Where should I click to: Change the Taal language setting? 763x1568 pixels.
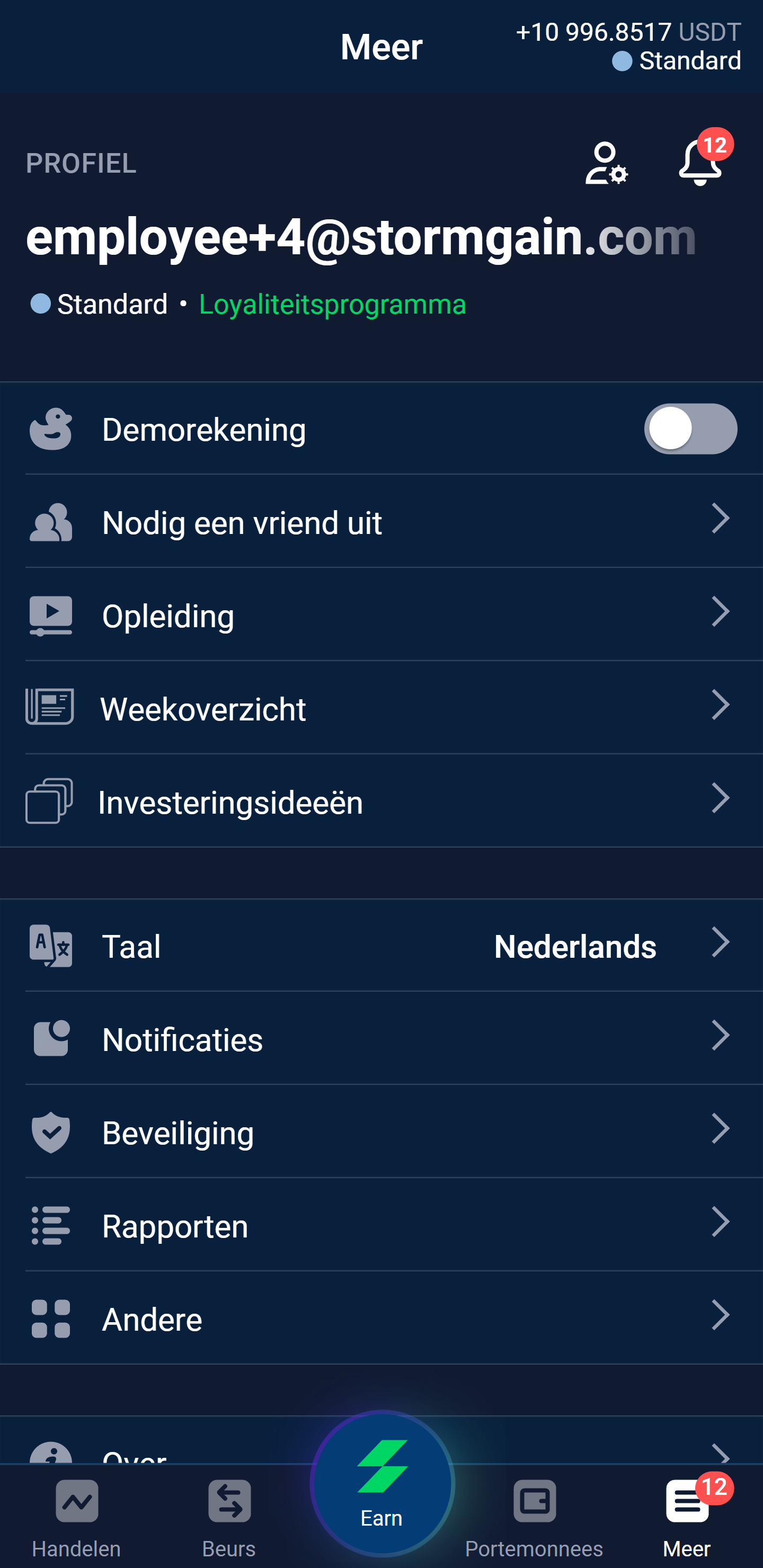(381, 946)
